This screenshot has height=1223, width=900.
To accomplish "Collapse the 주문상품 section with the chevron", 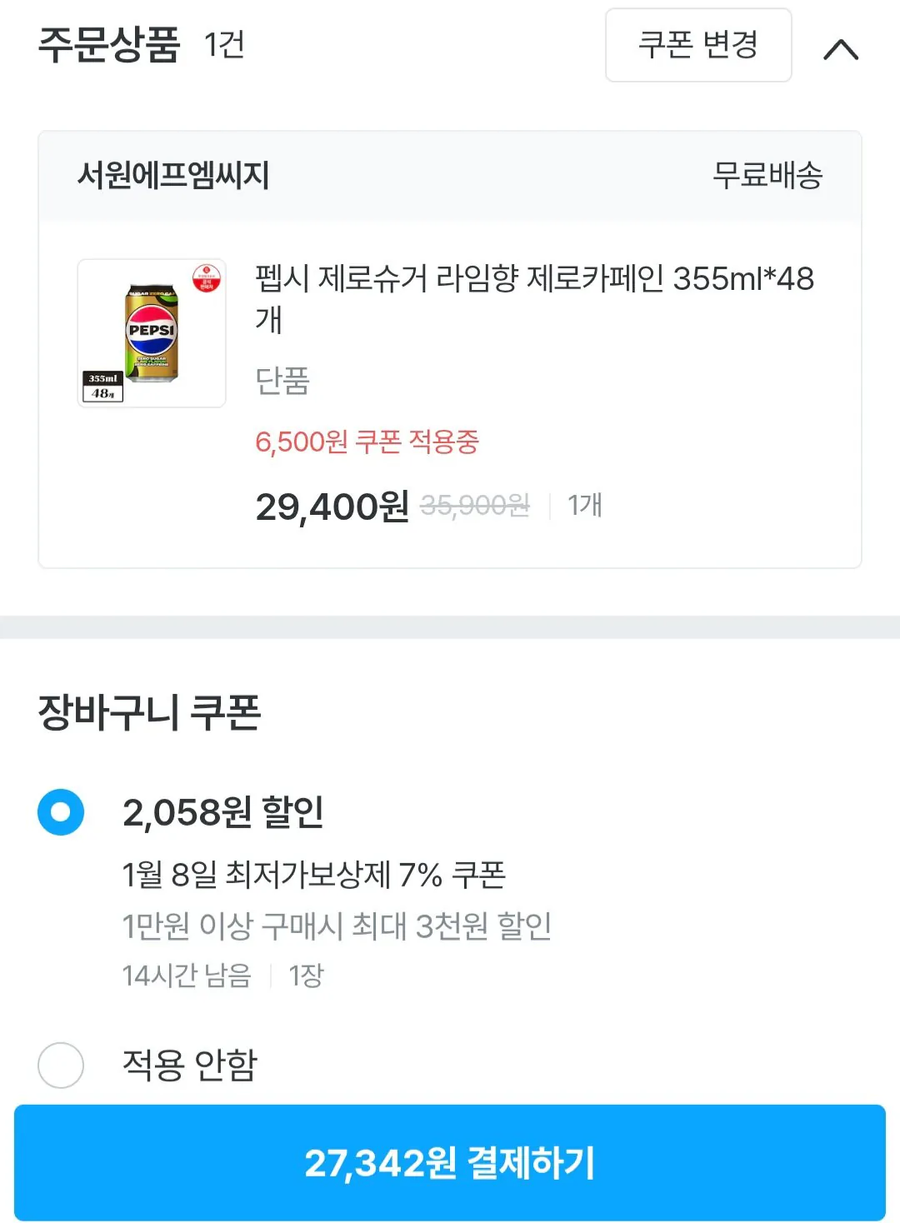I will (841, 47).
